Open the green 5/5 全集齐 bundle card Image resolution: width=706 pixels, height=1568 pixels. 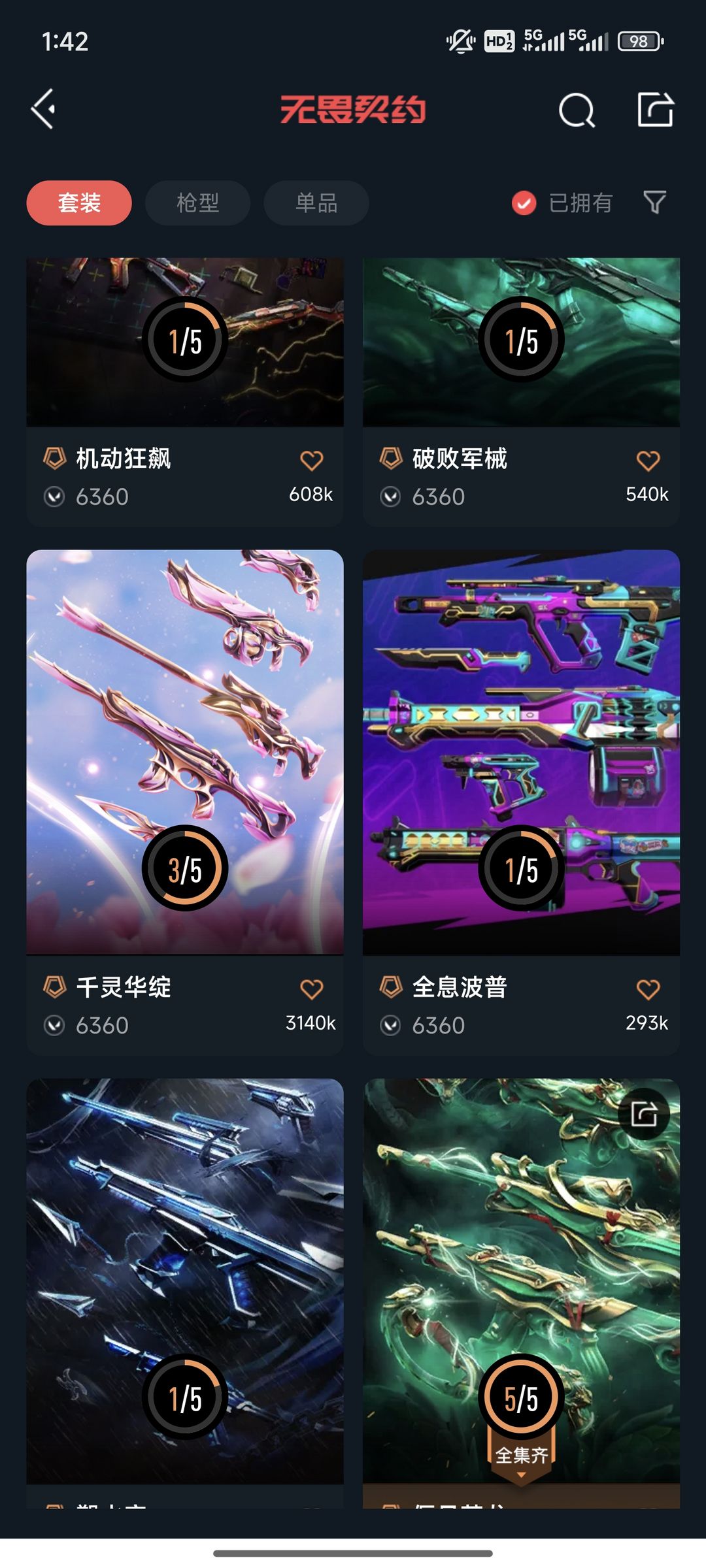click(521, 1294)
